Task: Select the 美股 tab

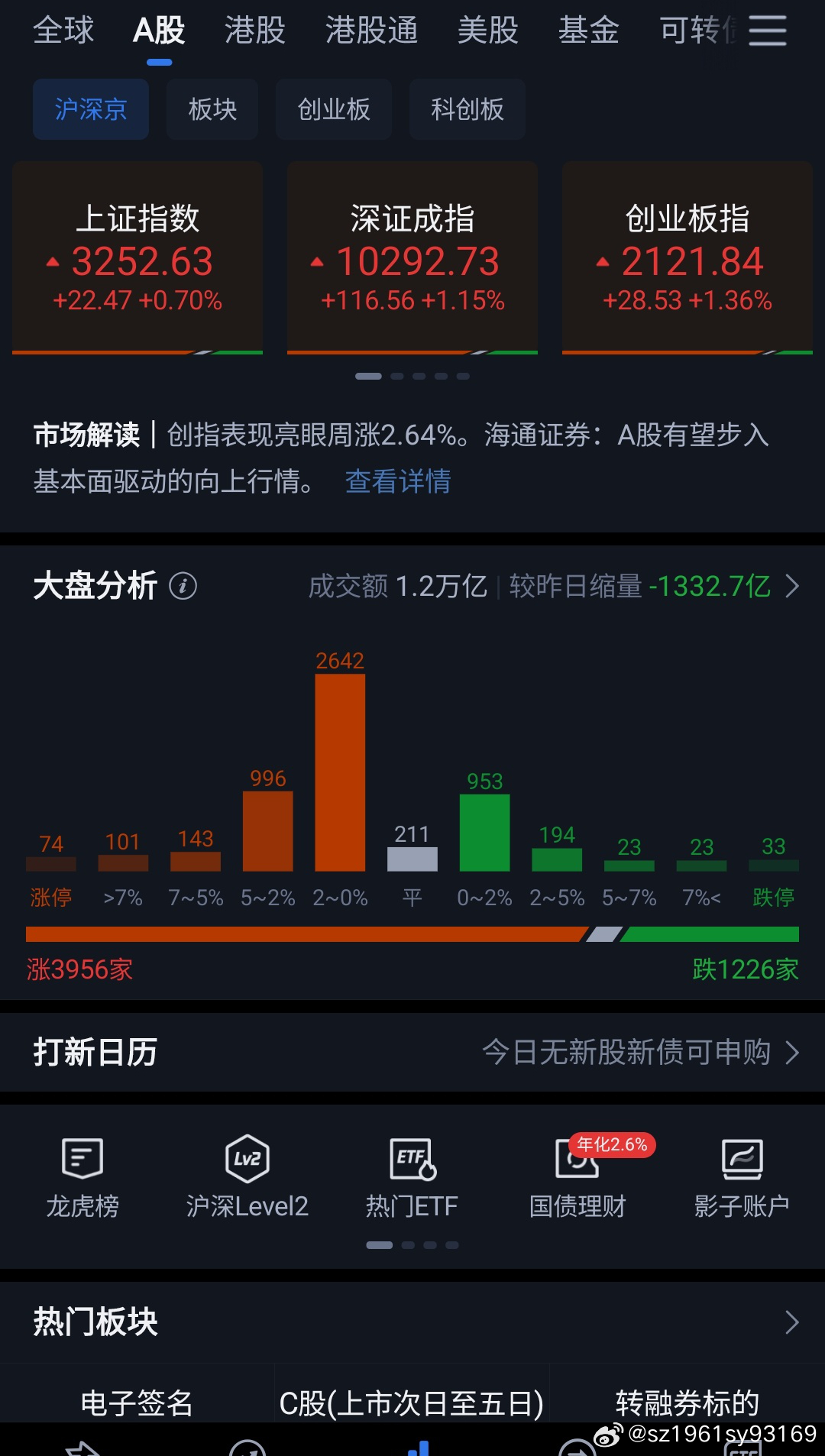Action: [488, 31]
